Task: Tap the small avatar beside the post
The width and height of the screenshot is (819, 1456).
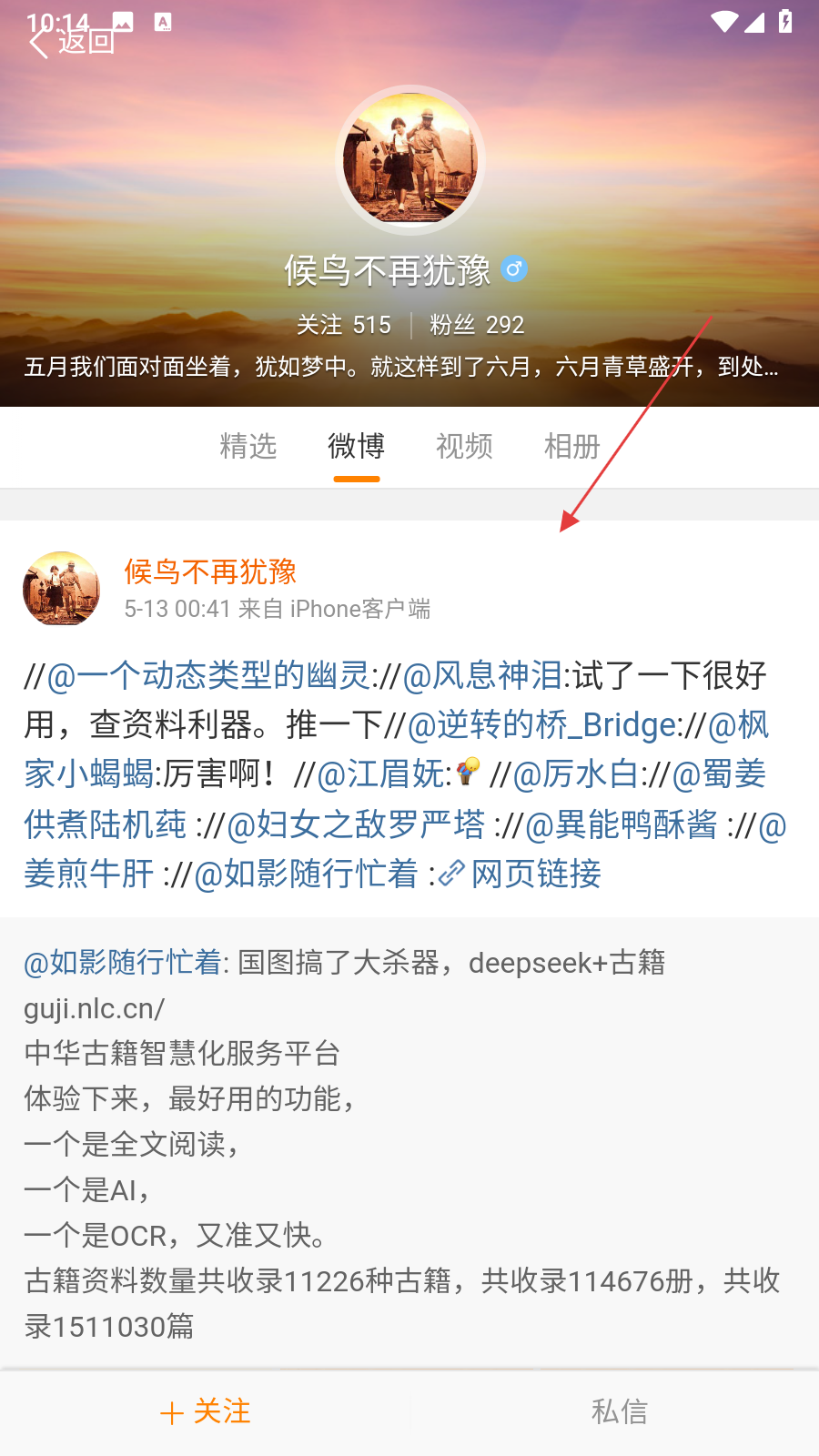Action: (x=61, y=589)
